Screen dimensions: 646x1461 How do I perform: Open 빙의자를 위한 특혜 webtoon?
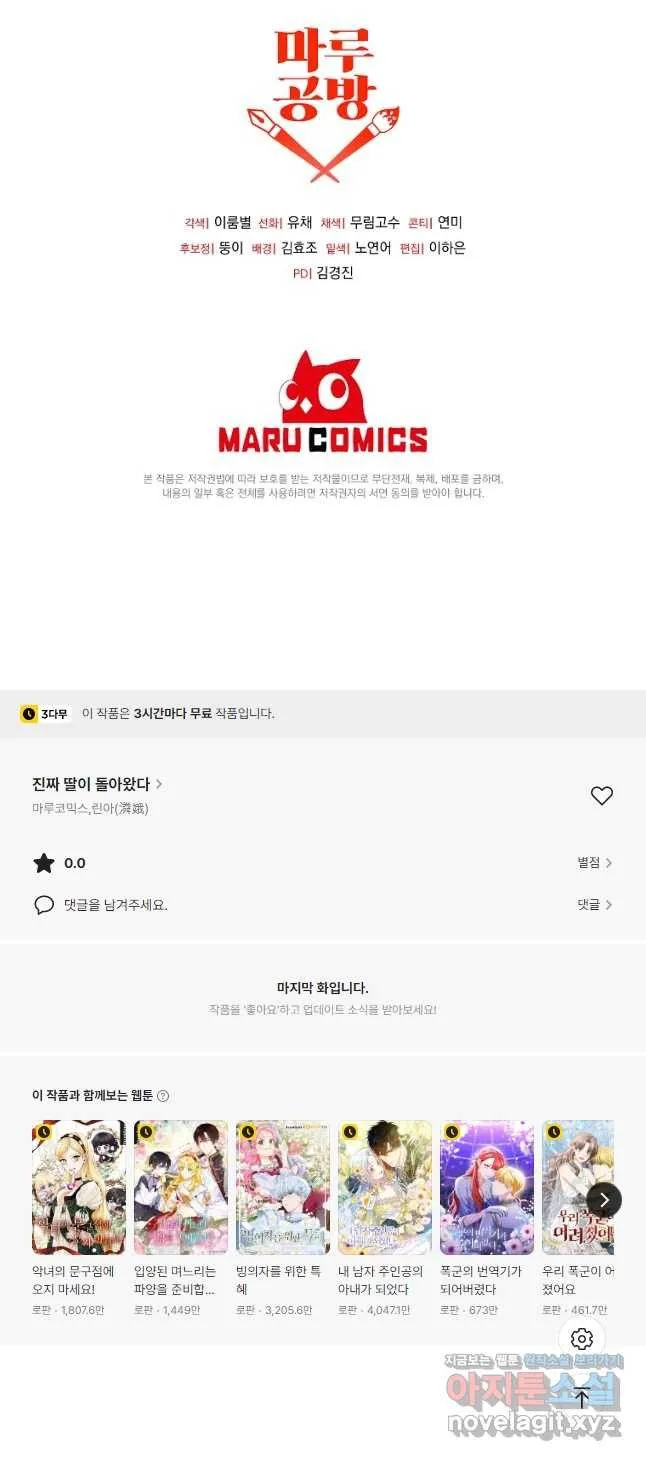(283, 1188)
